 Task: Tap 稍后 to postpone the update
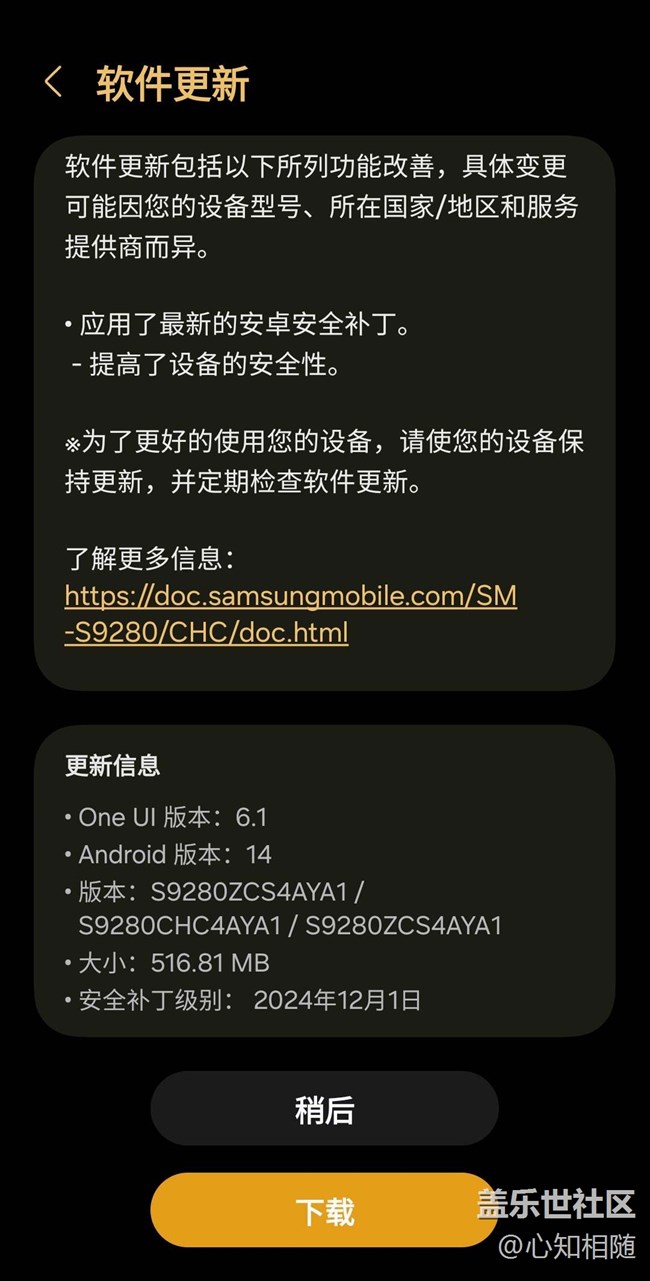[324, 1109]
